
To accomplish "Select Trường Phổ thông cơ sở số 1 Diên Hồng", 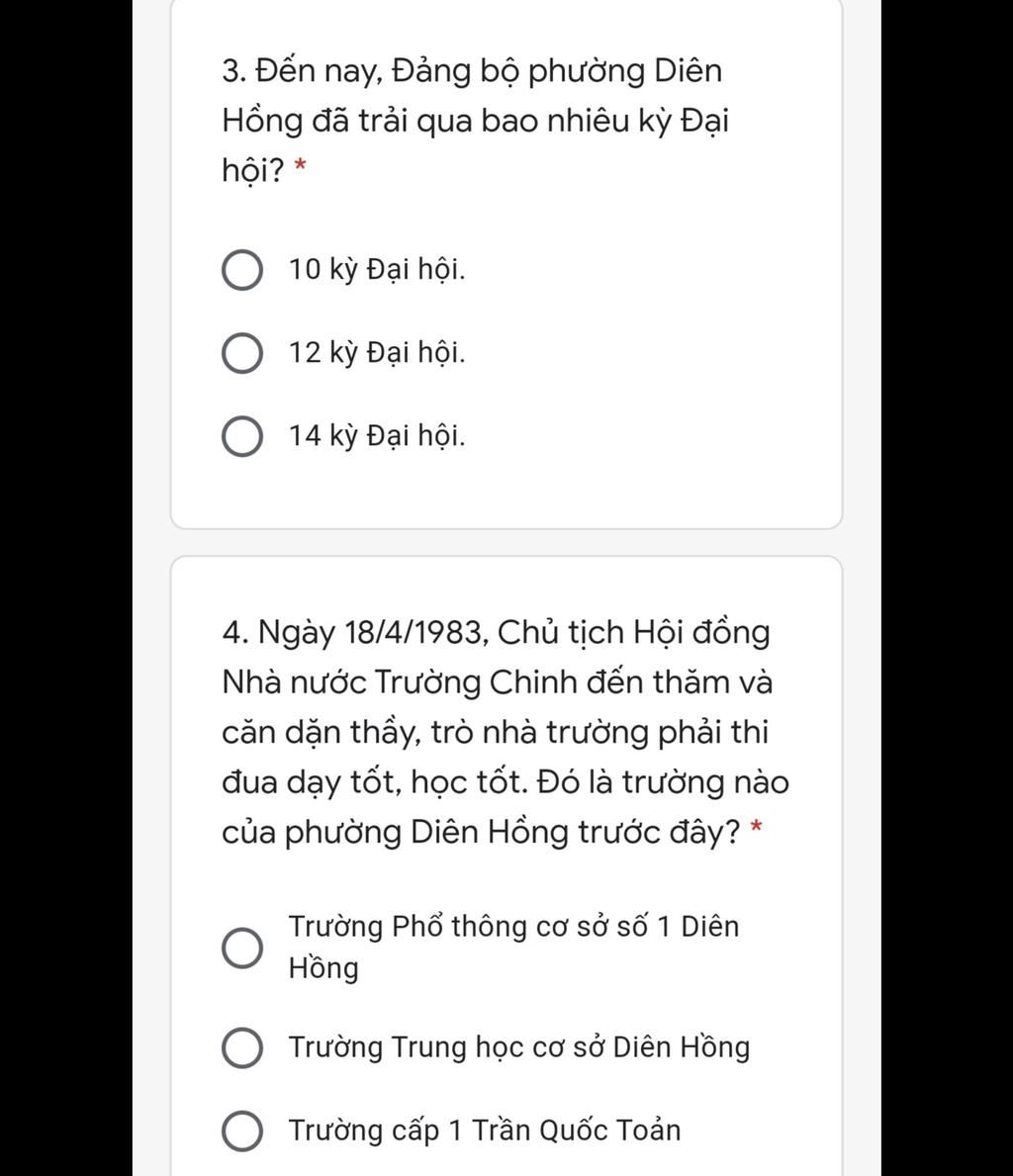I will click(x=242, y=948).
